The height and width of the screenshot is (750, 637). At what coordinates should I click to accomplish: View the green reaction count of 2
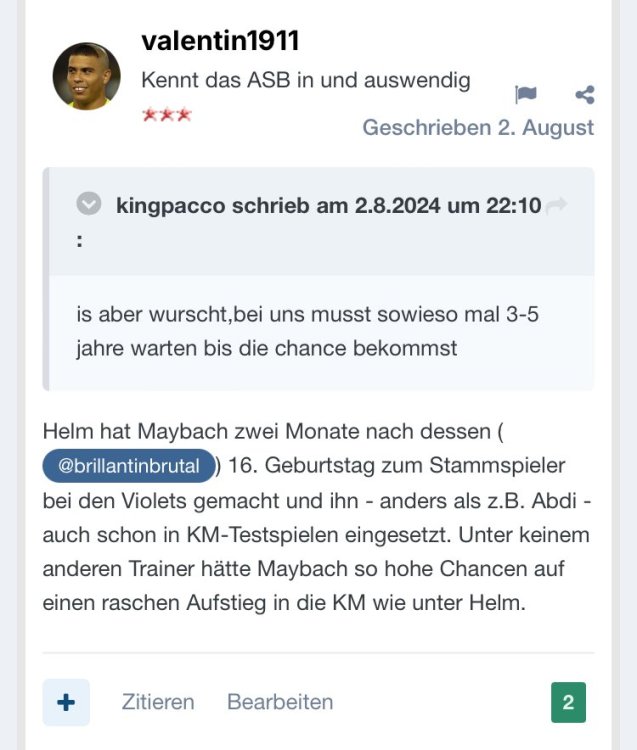pyautogui.click(x=568, y=702)
